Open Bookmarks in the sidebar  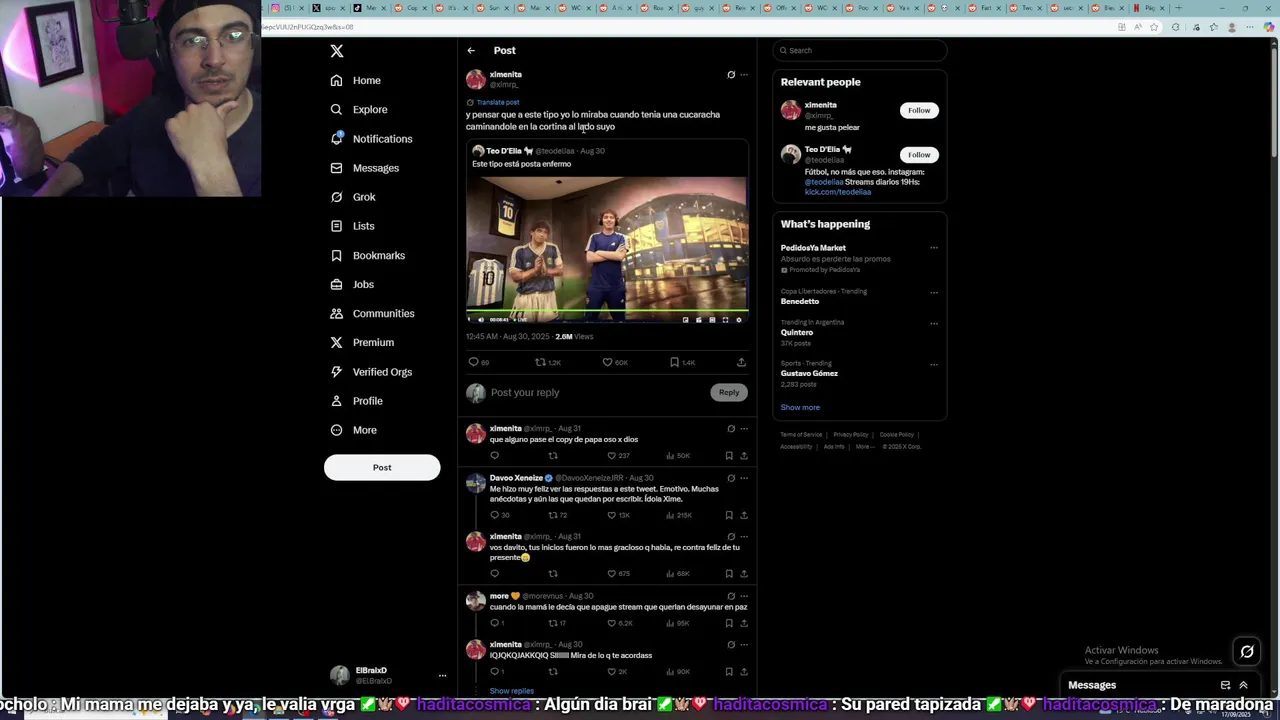pos(378,255)
